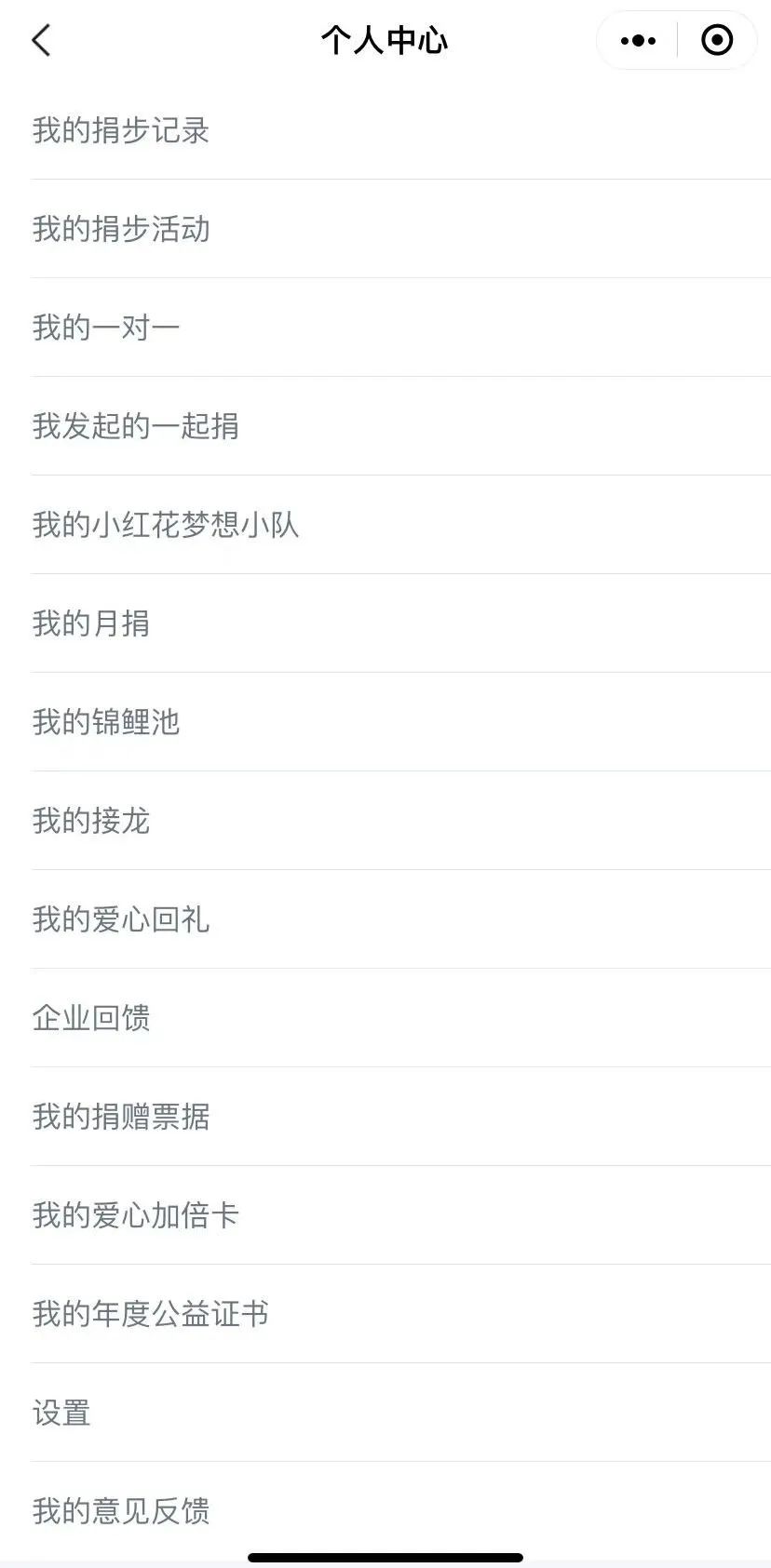Open 我的小红花梦想小队
Screen dimensions: 771x1568
(166, 525)
